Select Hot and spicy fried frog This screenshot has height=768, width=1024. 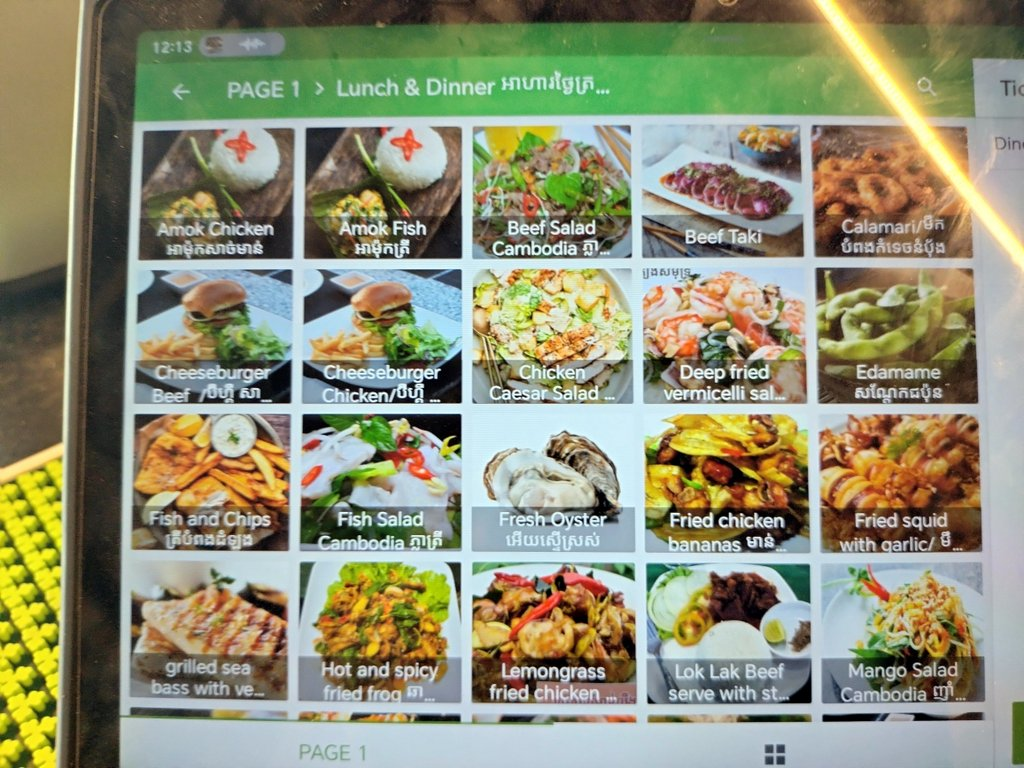coord(379,631)
